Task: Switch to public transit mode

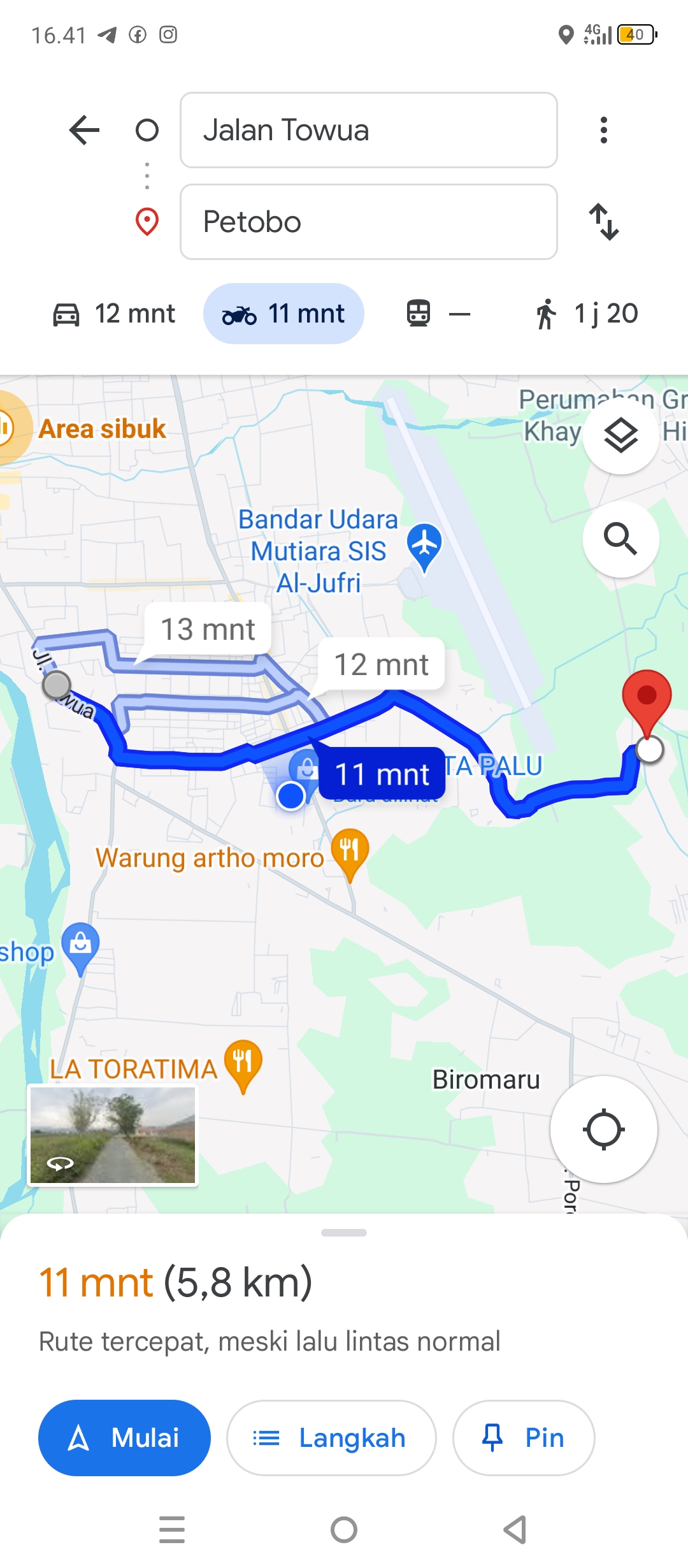Action: click(x=438, y=314)
